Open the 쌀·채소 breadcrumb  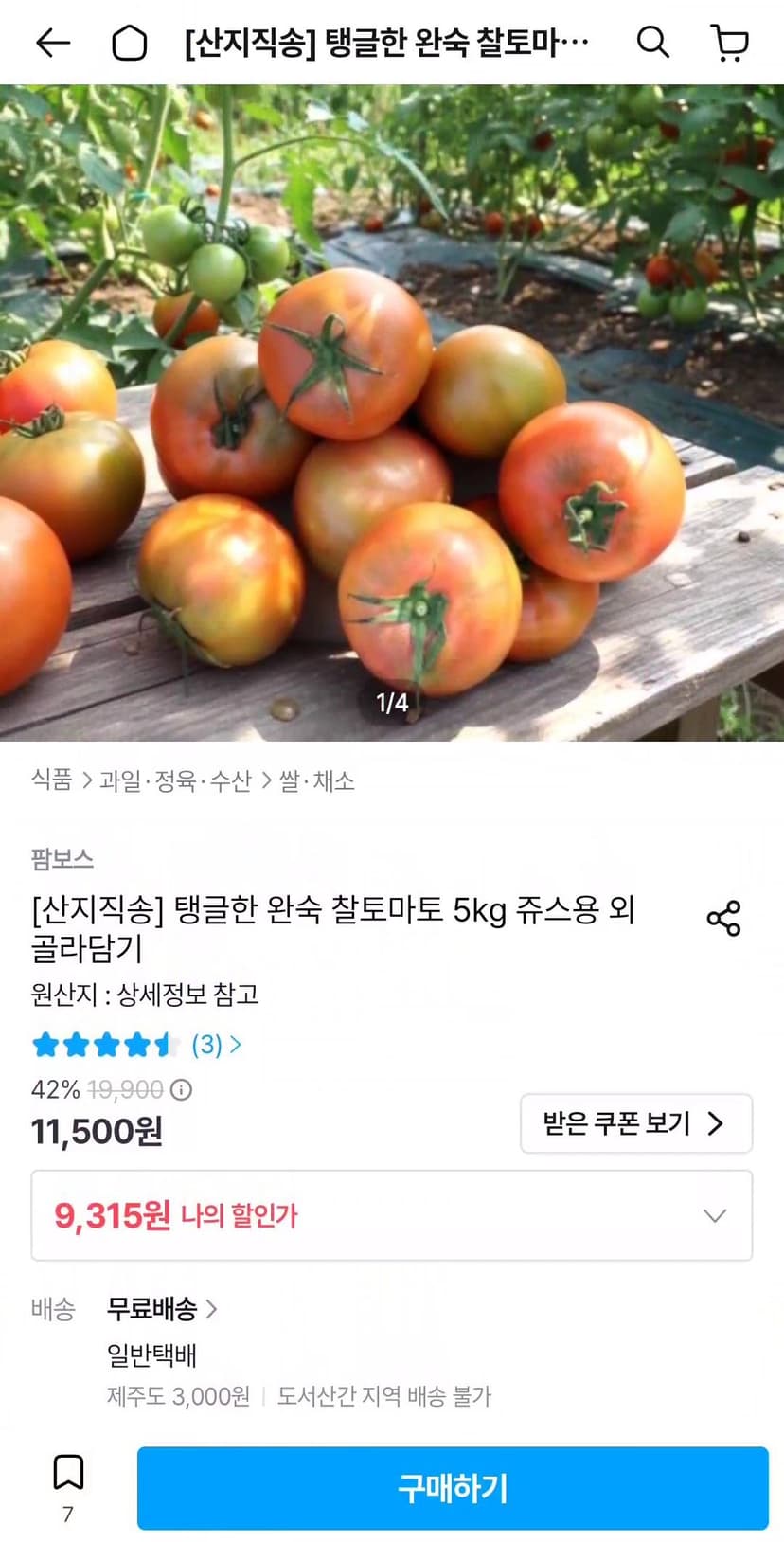317,780
